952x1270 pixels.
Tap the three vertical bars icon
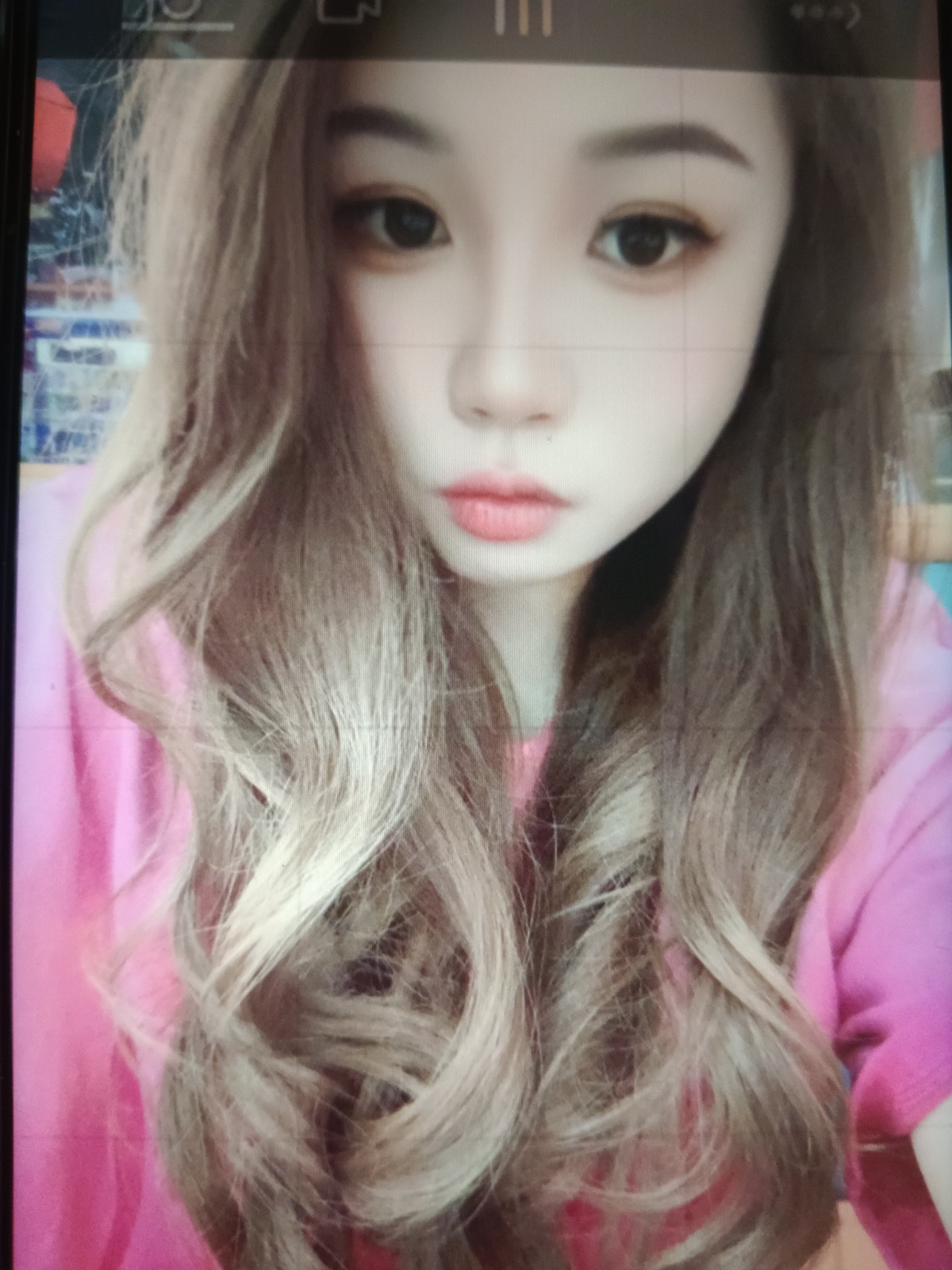coord(524,16)
